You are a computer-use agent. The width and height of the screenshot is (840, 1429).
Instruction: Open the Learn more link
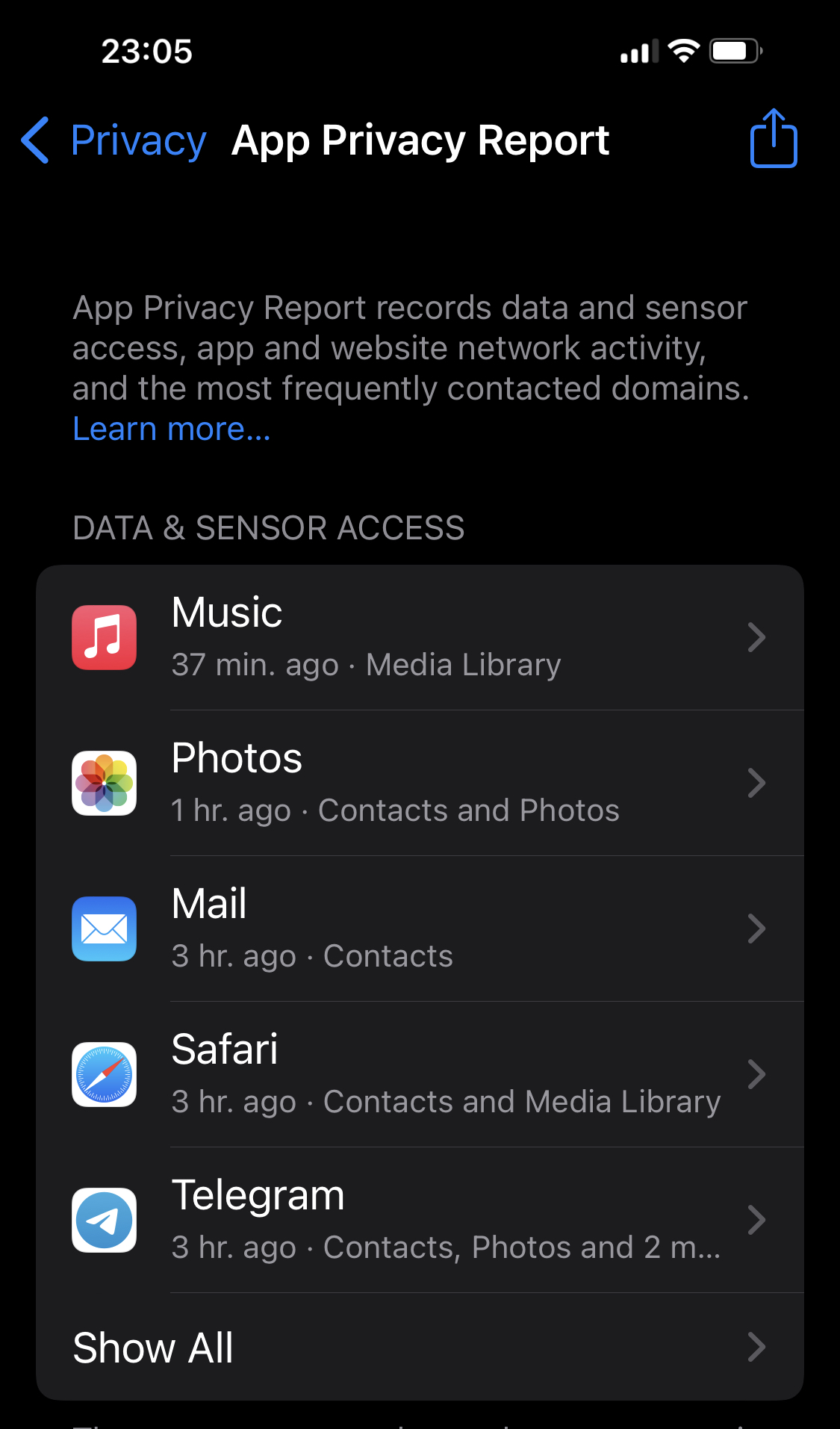point(172,429)
